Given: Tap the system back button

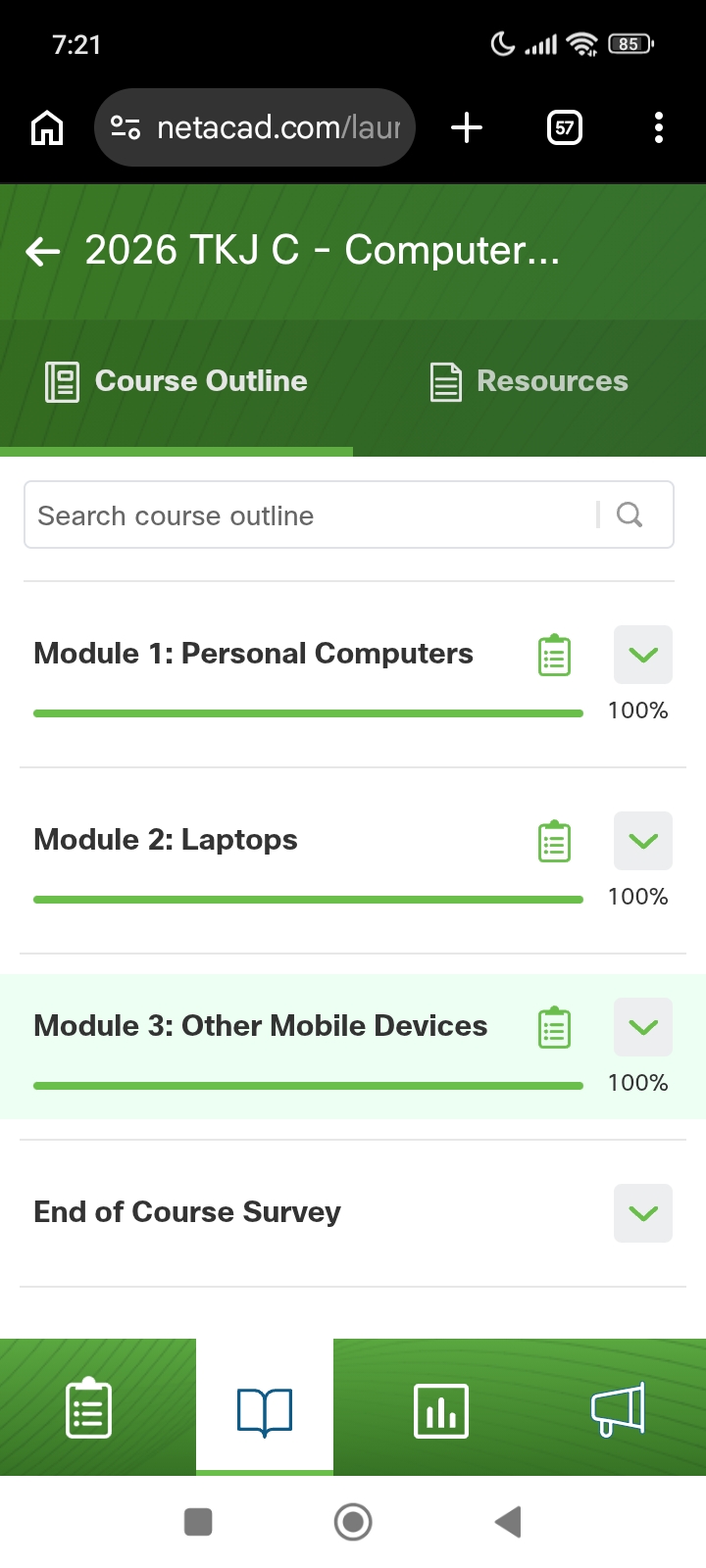Looking at the screenshot, I should coord(508,1522).
